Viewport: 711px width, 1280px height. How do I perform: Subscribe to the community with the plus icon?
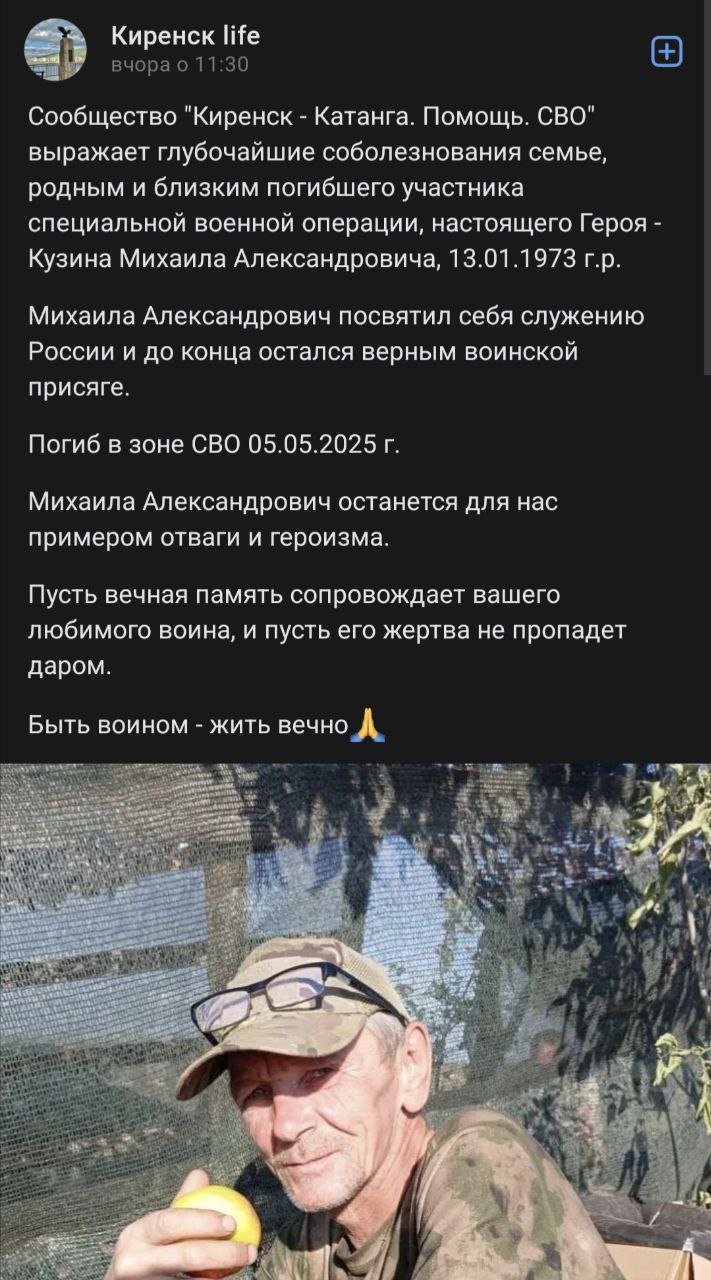tap(667, 51)
